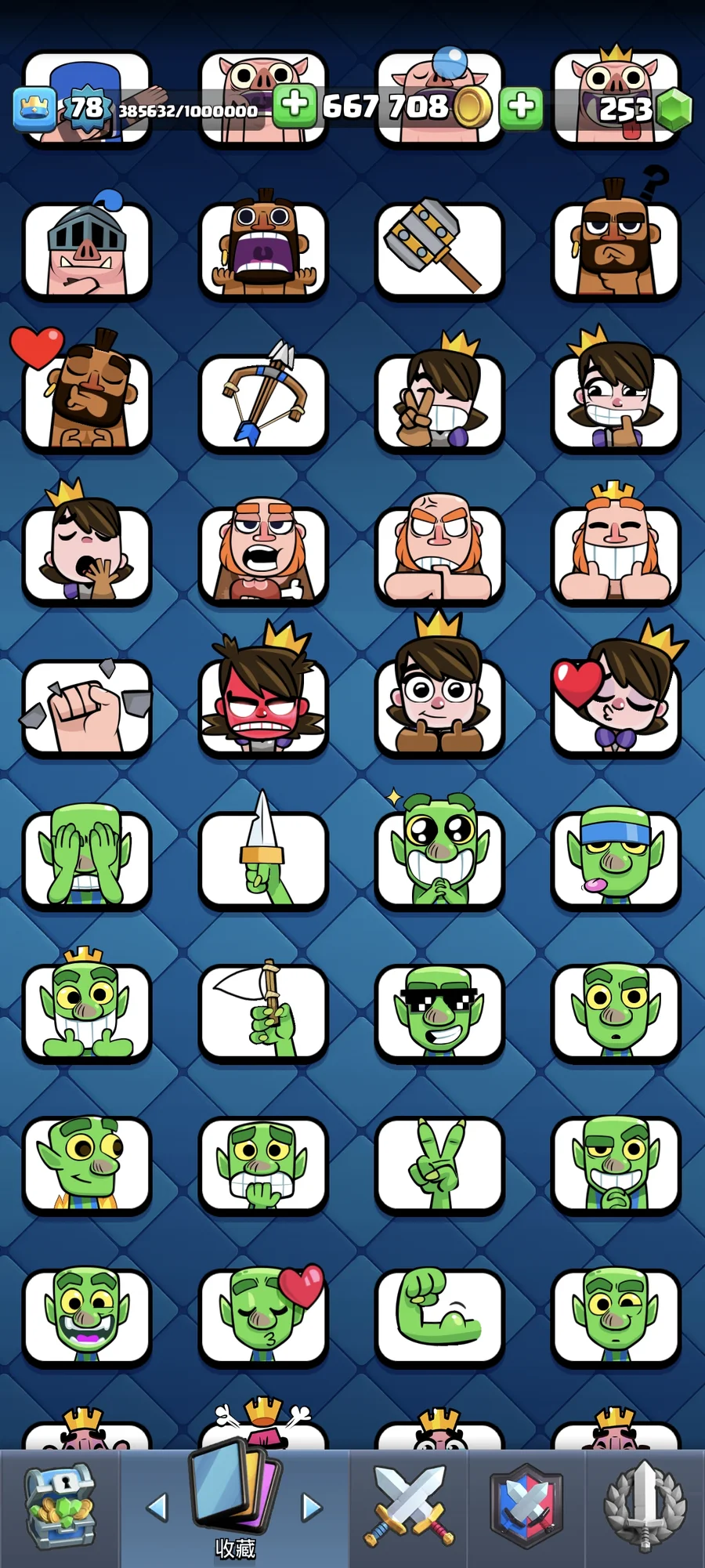Pick the goblin with pixel sunglasses emote
The height and width of the screenshot is (1568, 705).
coord(439,1012)
